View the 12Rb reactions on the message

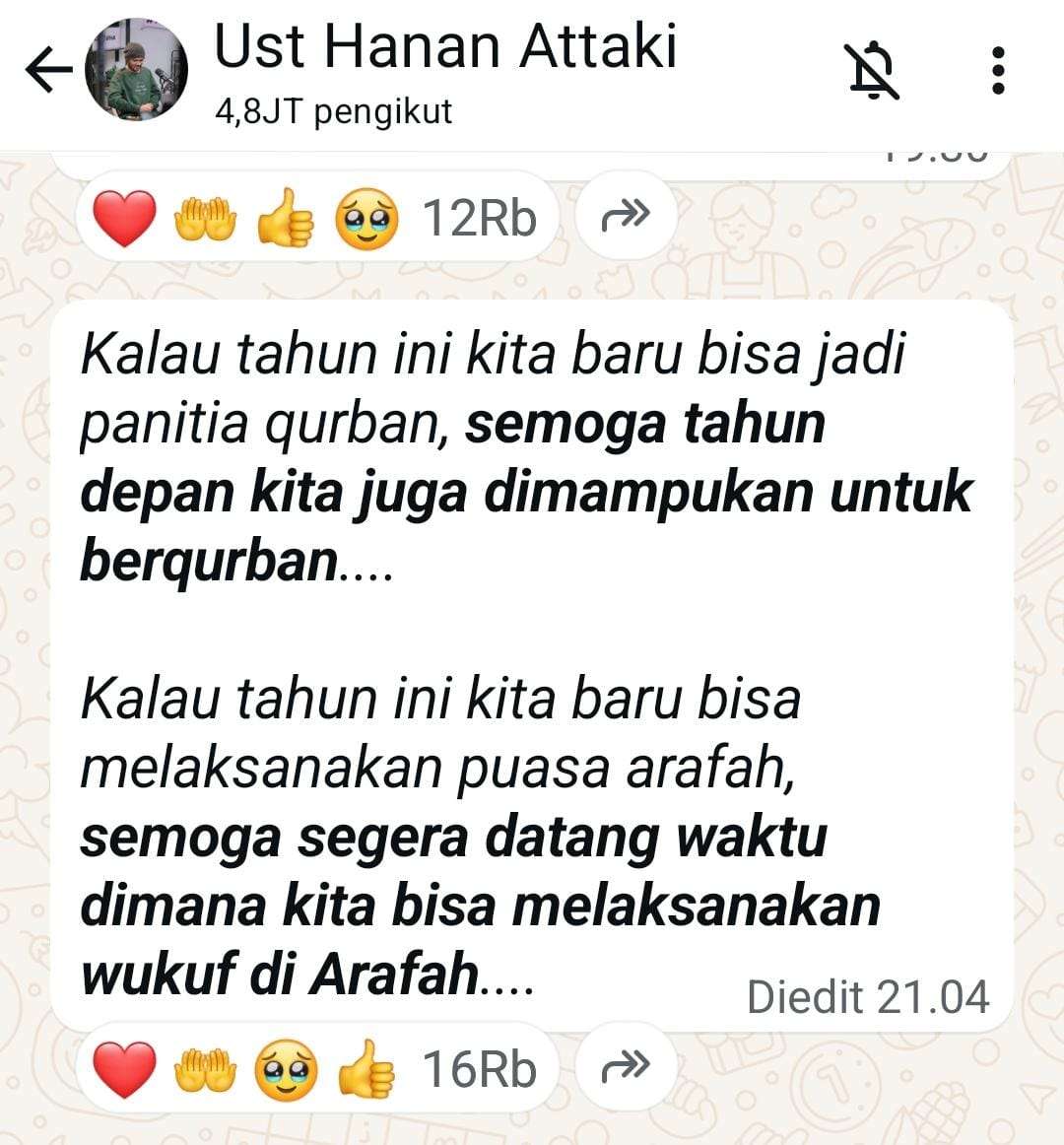pyautogui.click(x=315, y=217)
